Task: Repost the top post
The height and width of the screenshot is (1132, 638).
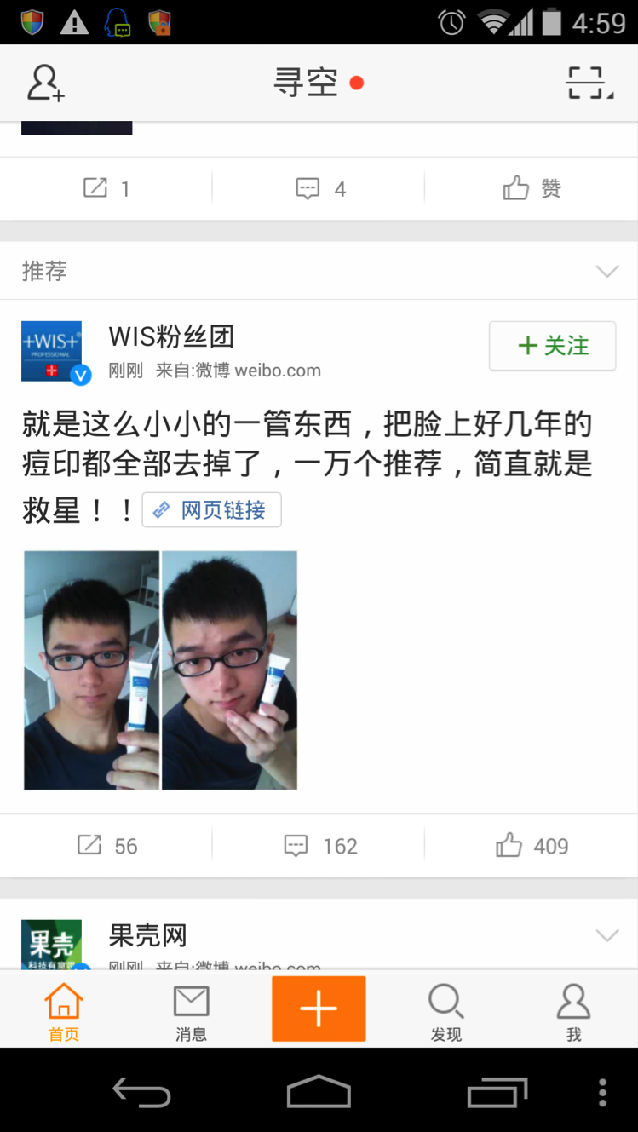Action: (x=106, y=188)
